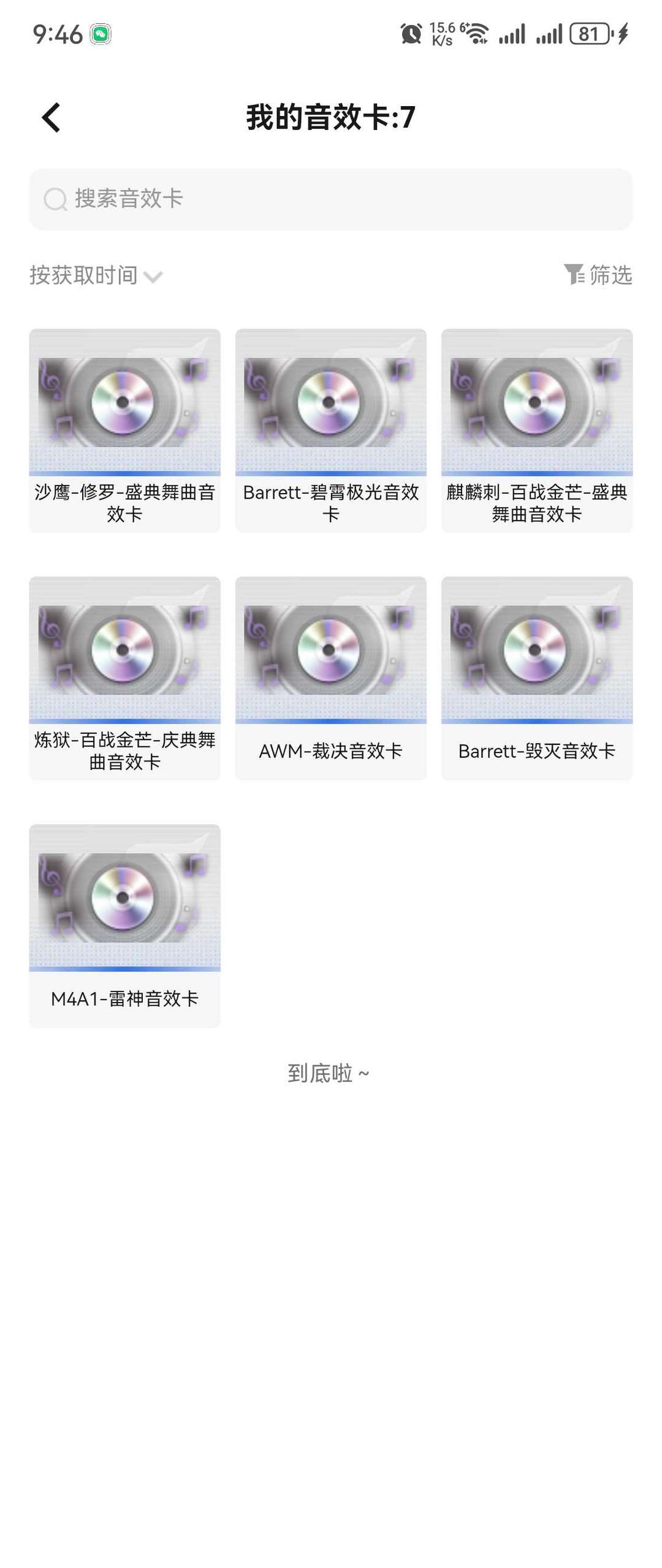Open the M4A1-雷神音效卡 card
This screenshot has height=1568, width=662.
124,925
